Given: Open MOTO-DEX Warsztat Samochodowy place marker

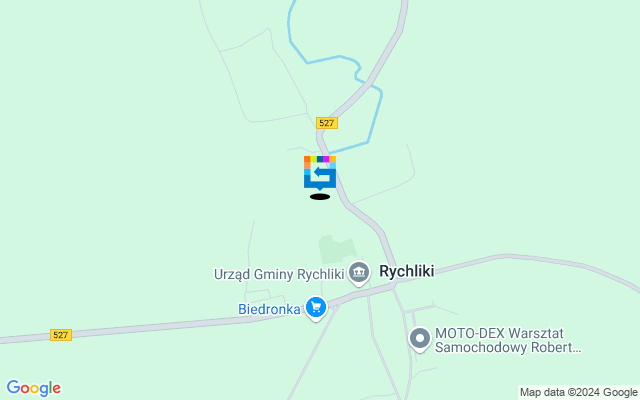Looking at the screenshot, I should (420, 340).
